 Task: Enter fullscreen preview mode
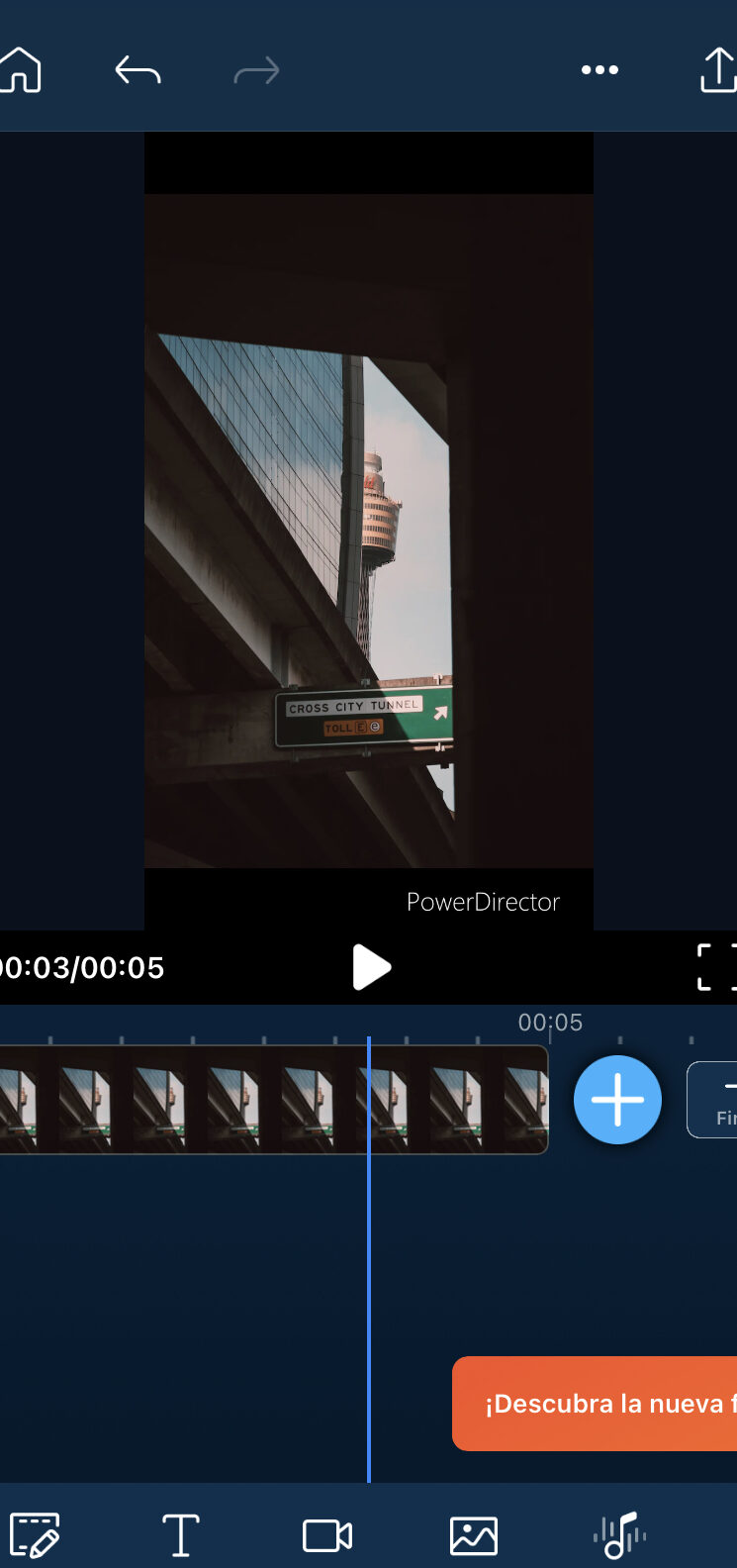pyautogui.click(x=716, y=967)
